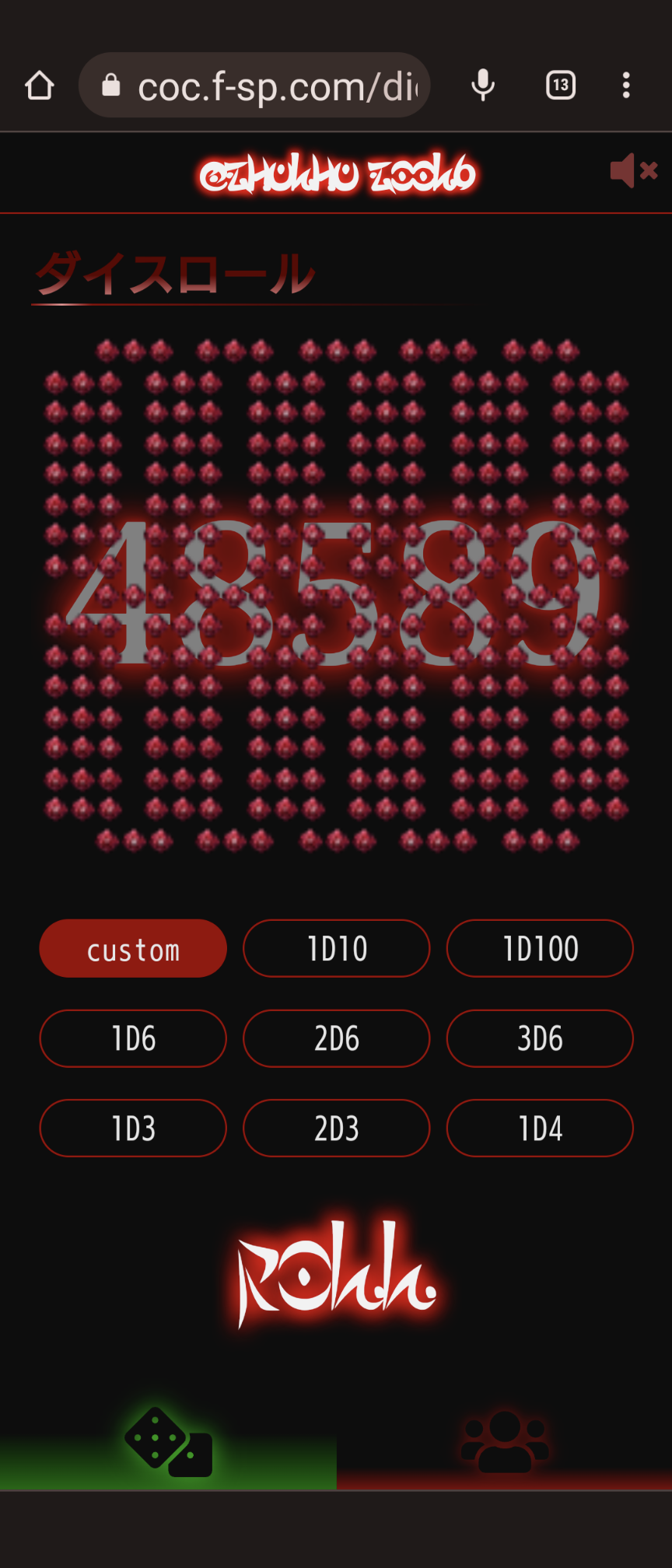The width and height of the screenshot is (672, 1568).
Task: Tap the glowing Roll button
Action: [336, 1272]
